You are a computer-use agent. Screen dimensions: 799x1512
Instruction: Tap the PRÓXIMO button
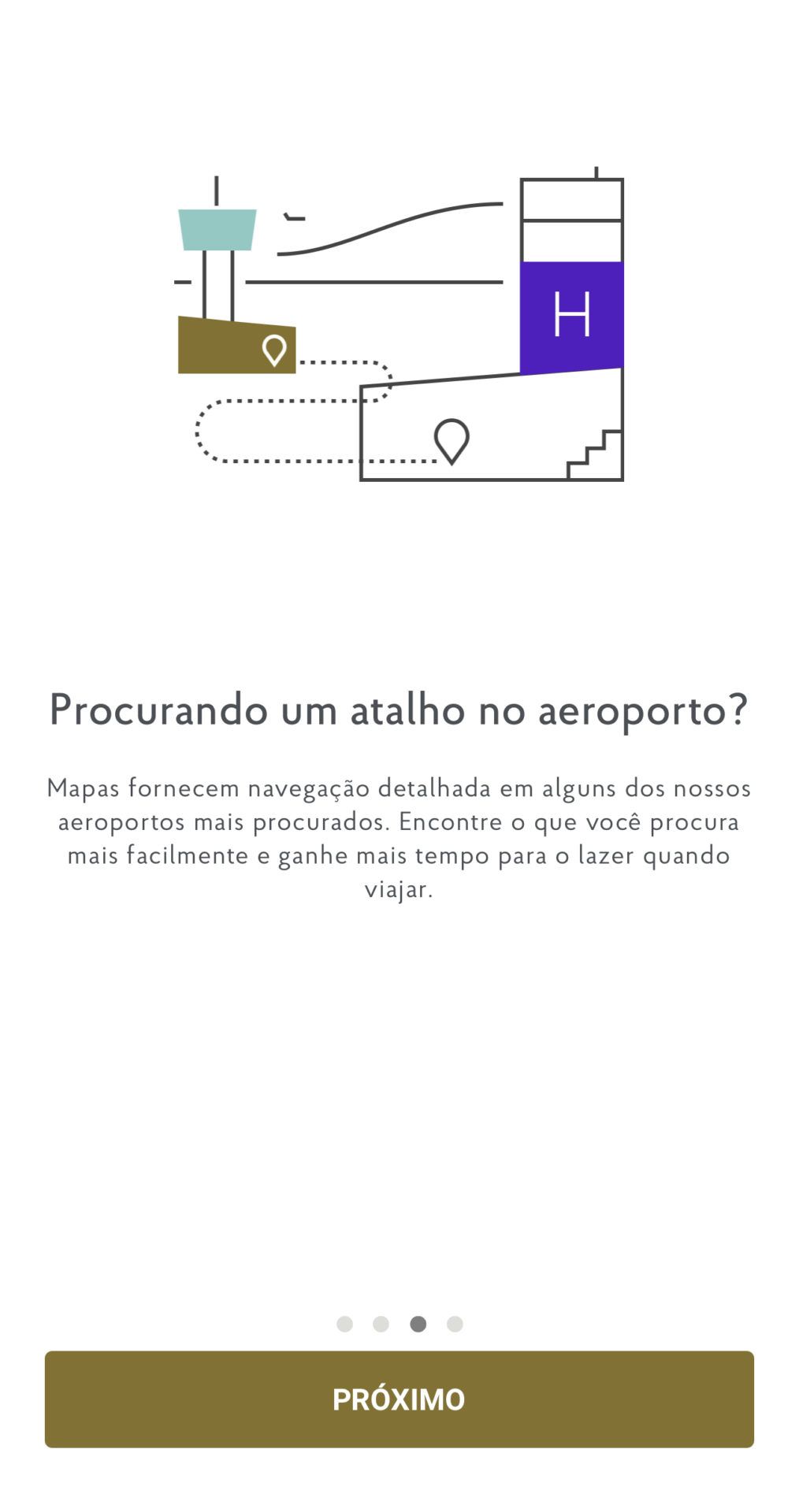[399, 1399]
